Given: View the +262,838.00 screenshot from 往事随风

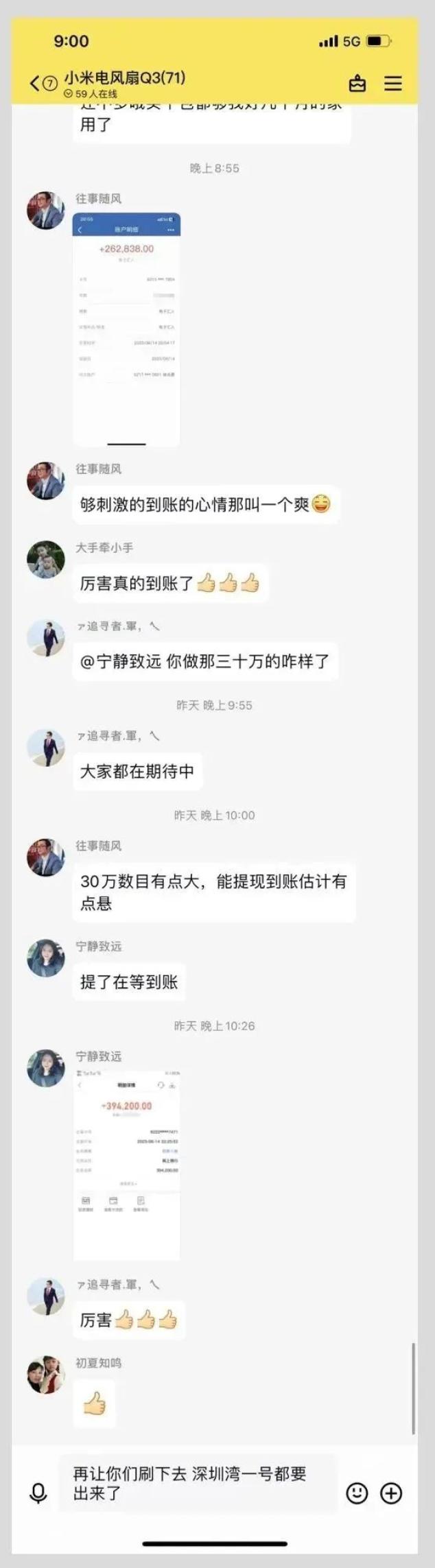Looking at the screenshot, I should [x=126, y=330].
